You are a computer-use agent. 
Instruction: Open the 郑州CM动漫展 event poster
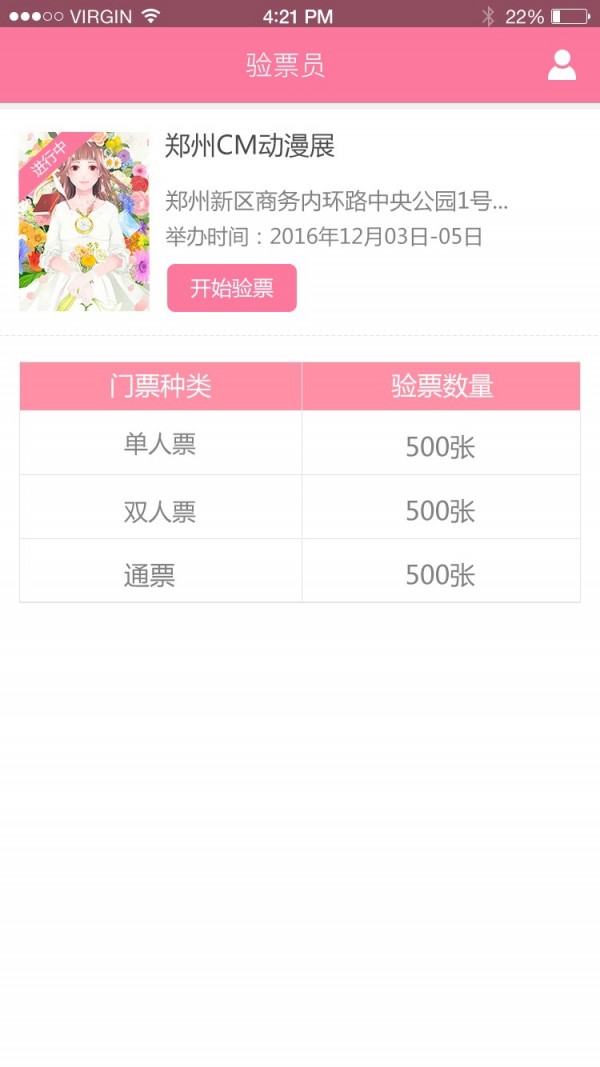[x=84, y=221]
